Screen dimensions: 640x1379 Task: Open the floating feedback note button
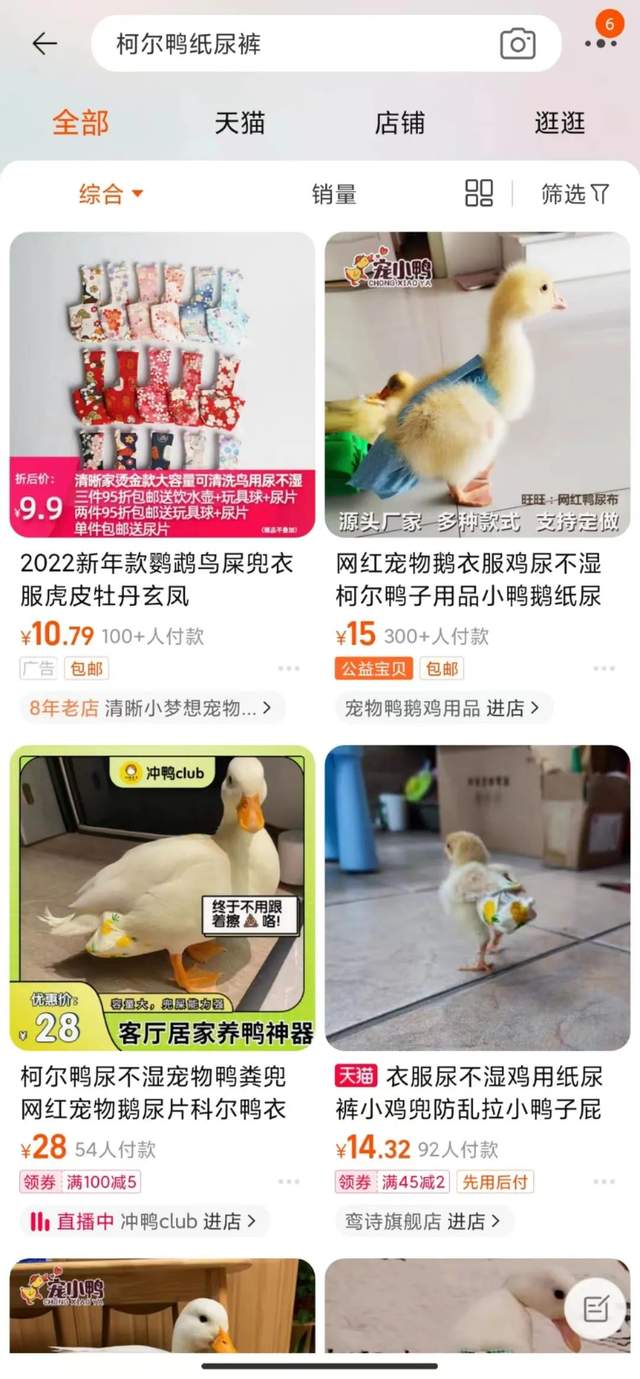coord(596,1309)
